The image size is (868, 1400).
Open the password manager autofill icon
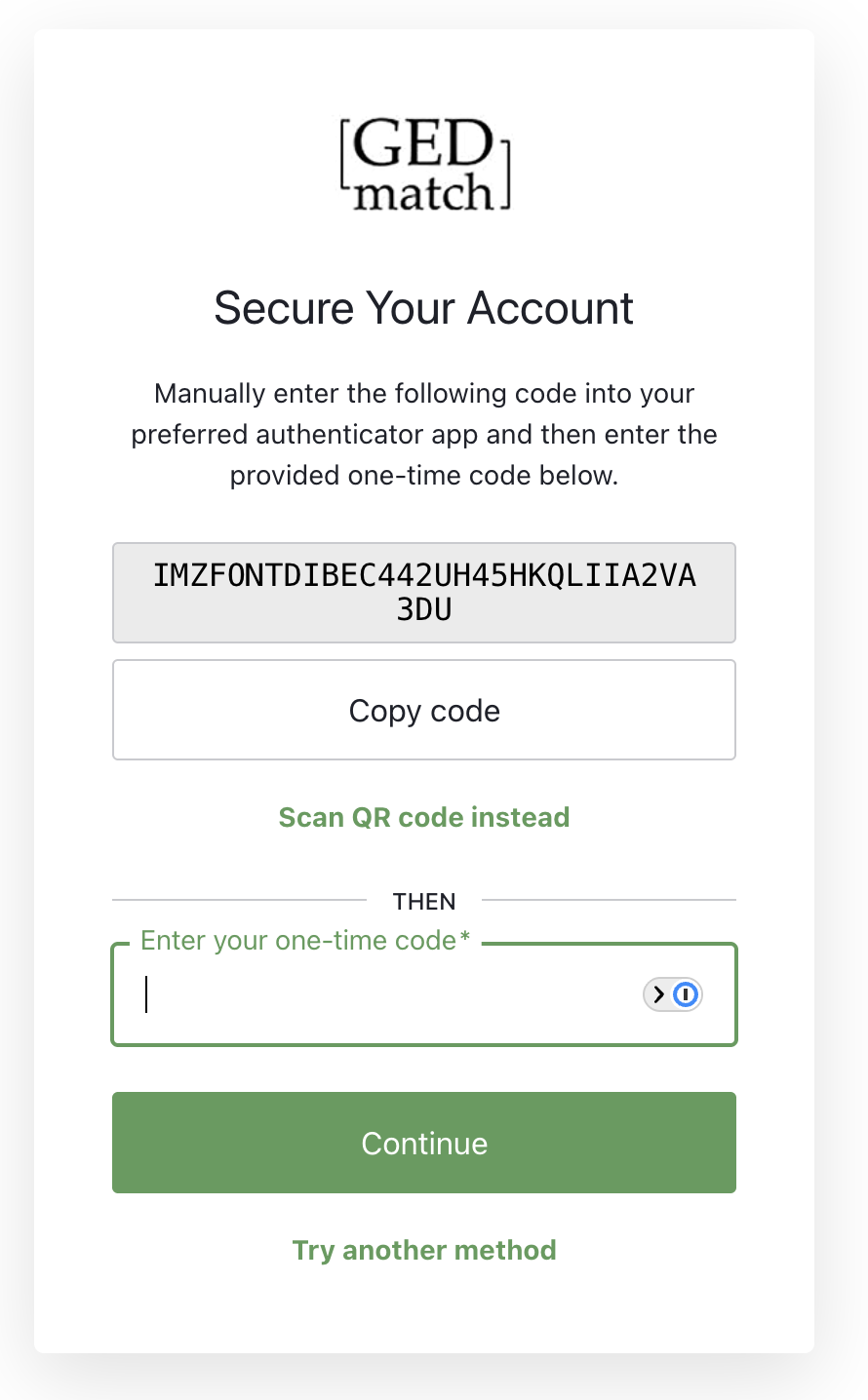673,994
